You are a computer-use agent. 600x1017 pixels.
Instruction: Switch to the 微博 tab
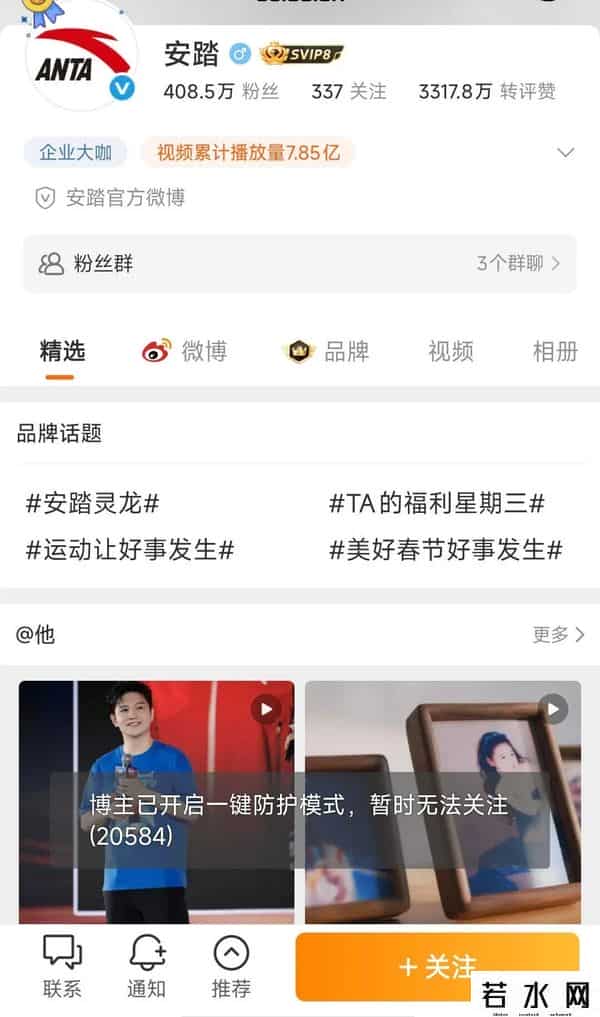[x=185, y=351]
